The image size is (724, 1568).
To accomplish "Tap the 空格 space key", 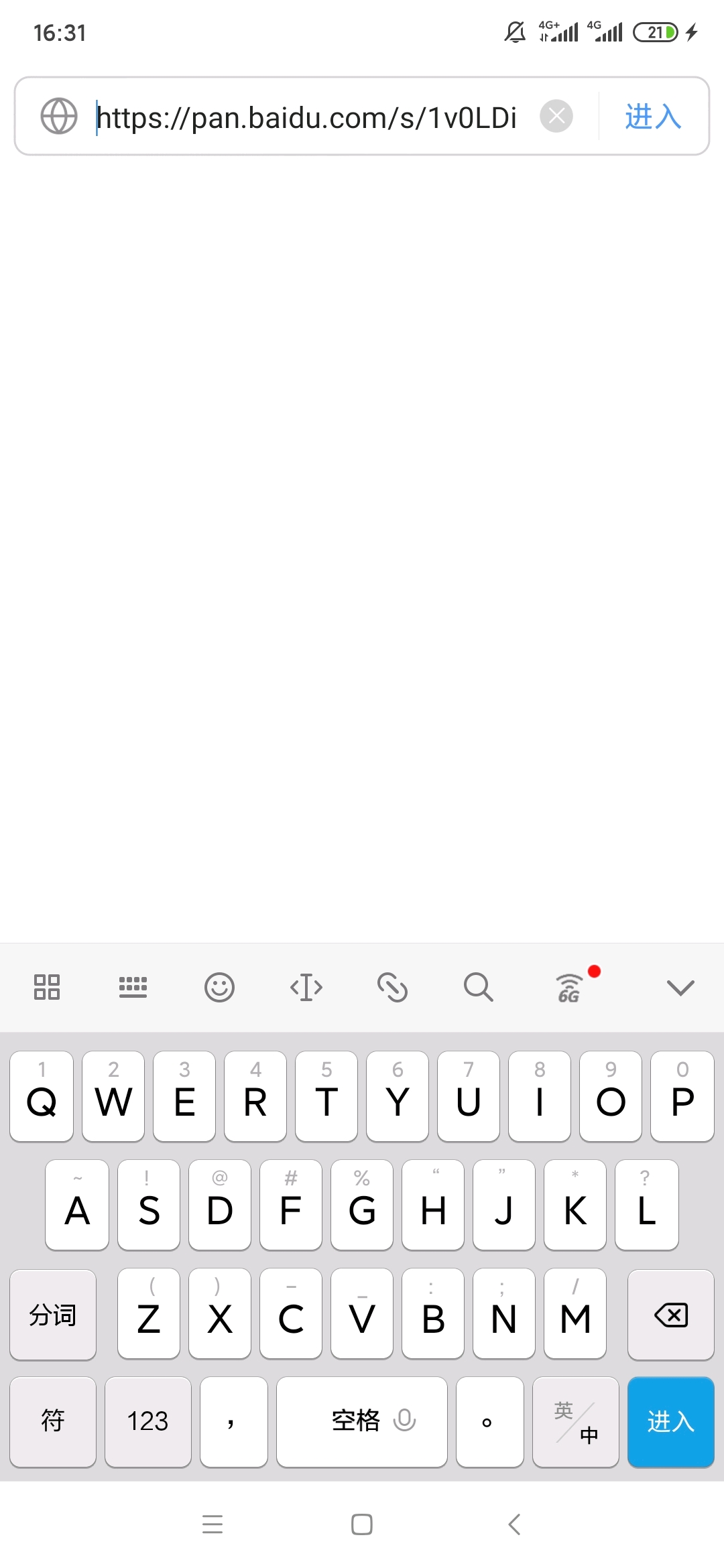I will pos(361,1421).
